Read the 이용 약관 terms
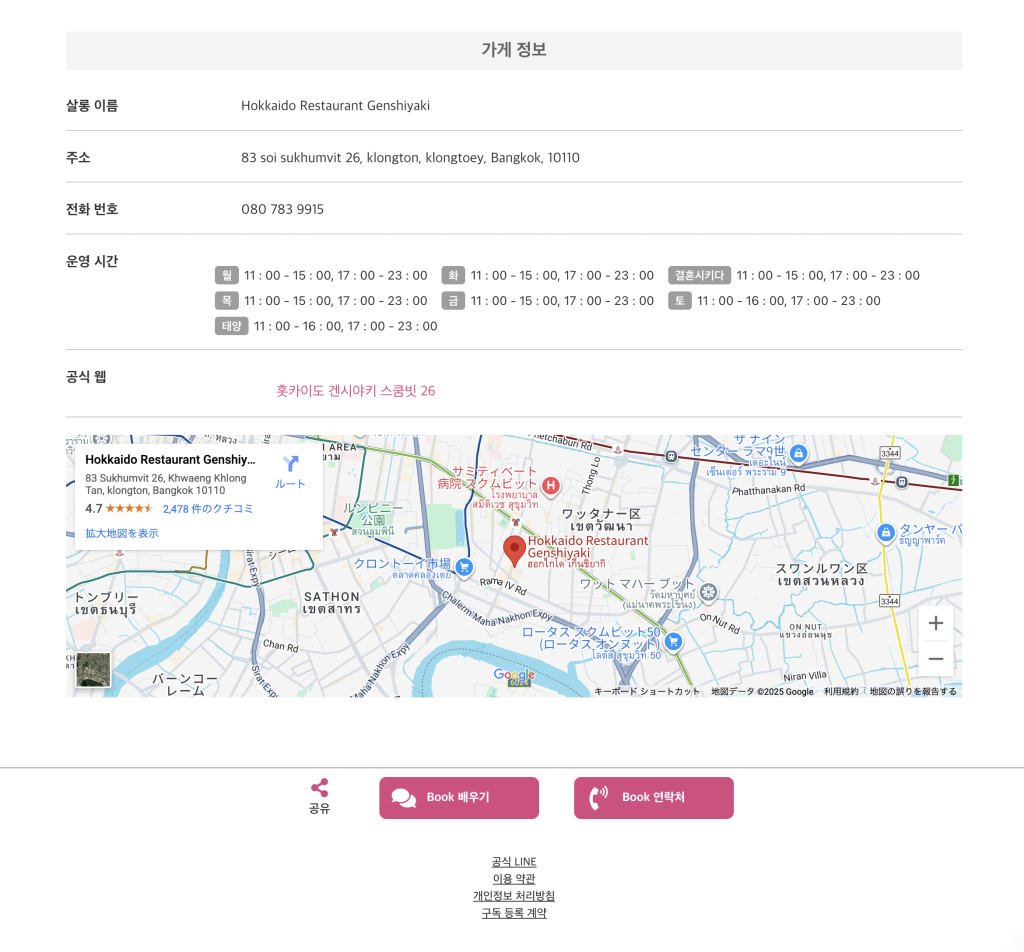 [x=513, y=879]
